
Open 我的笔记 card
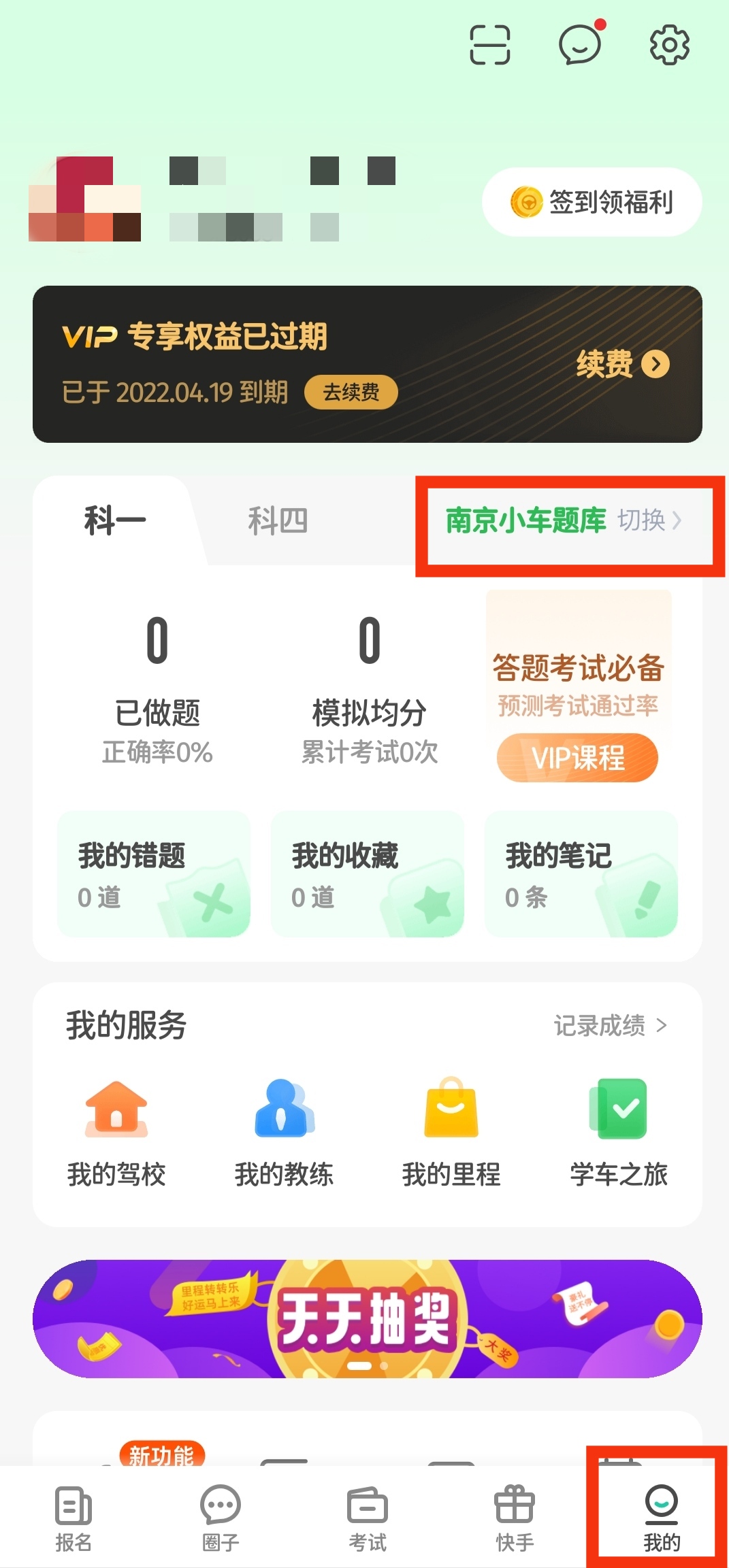click(581, 874)
